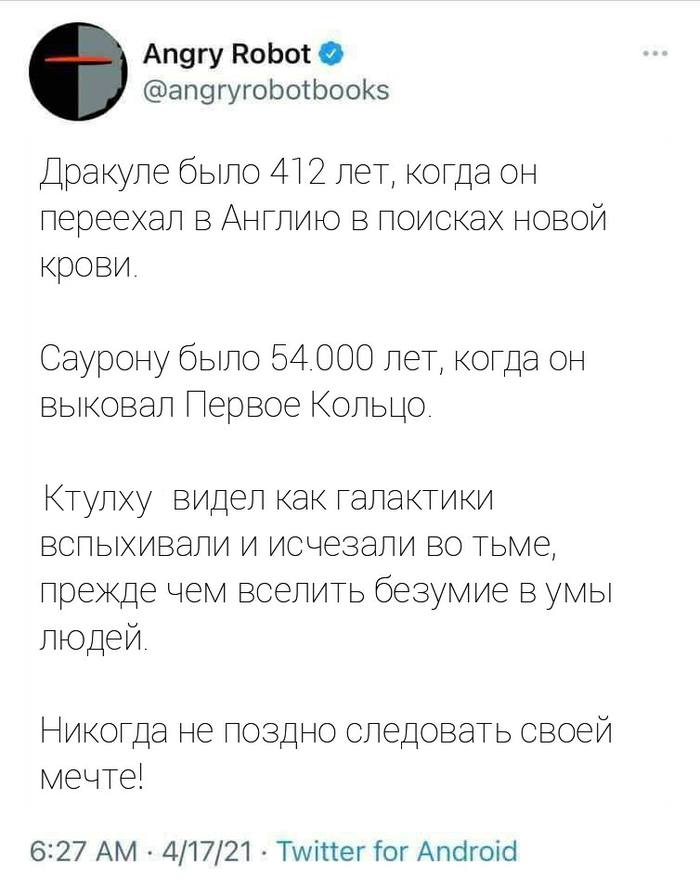Image resolution: width=700 pixels, height=891 pixels.
Task: Tap the Twitter for Android source link
Action: [396, 852]
